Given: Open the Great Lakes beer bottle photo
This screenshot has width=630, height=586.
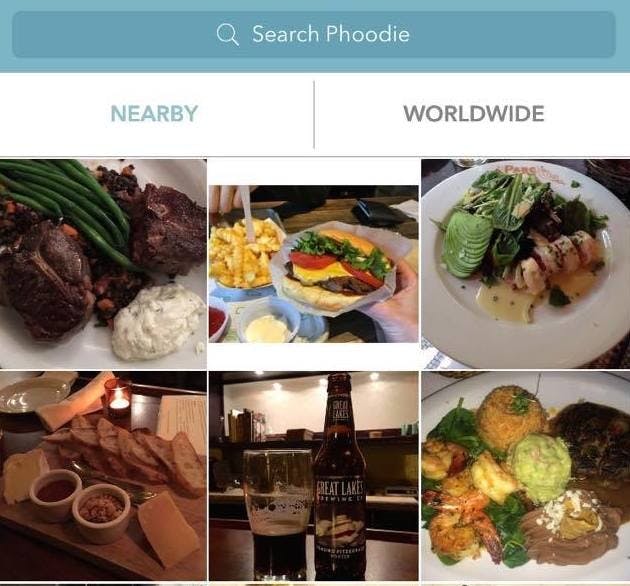Looking at the screenshot, I should pos(313,476).
